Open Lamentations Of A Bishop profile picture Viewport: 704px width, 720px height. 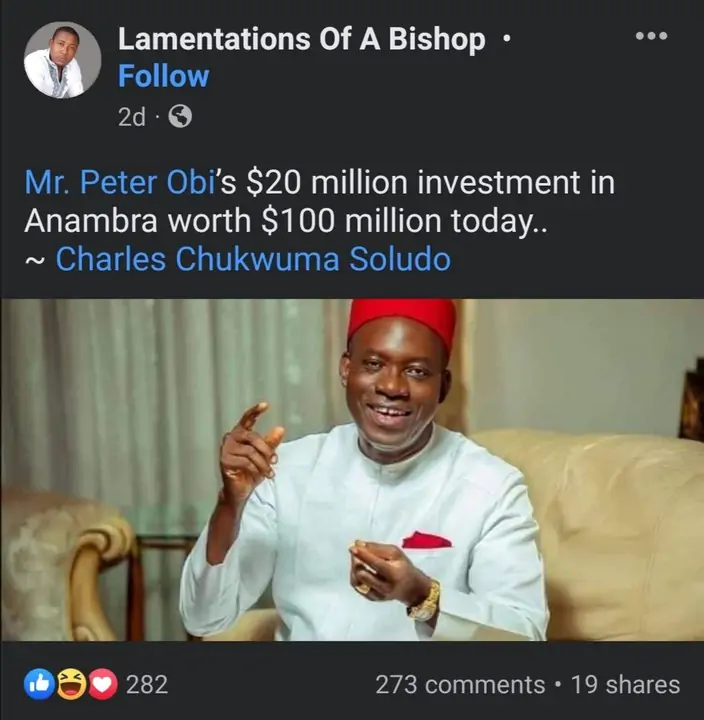tap(62, 60)
